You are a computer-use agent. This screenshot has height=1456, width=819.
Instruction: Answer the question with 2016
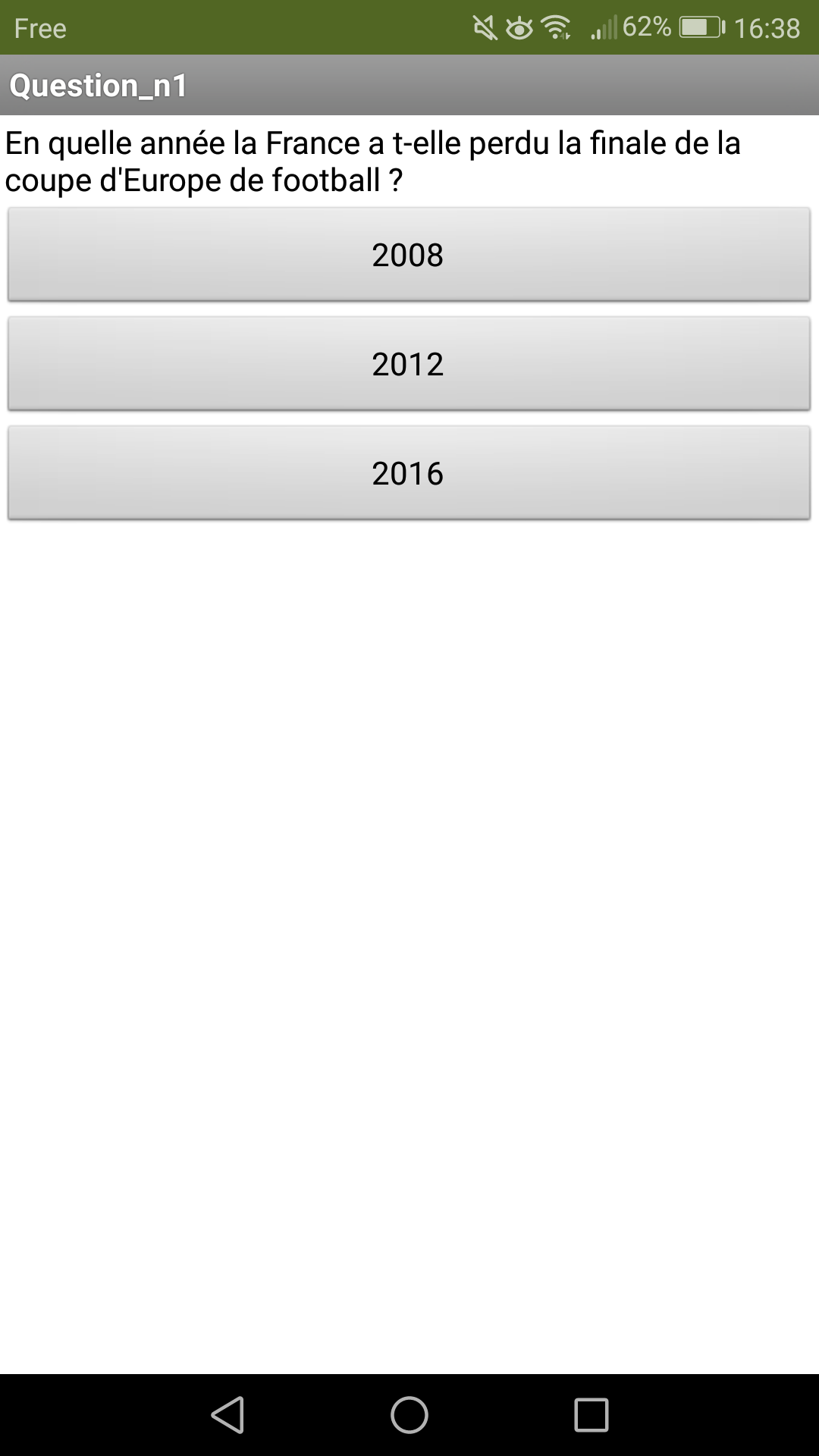tap(409, 472)
